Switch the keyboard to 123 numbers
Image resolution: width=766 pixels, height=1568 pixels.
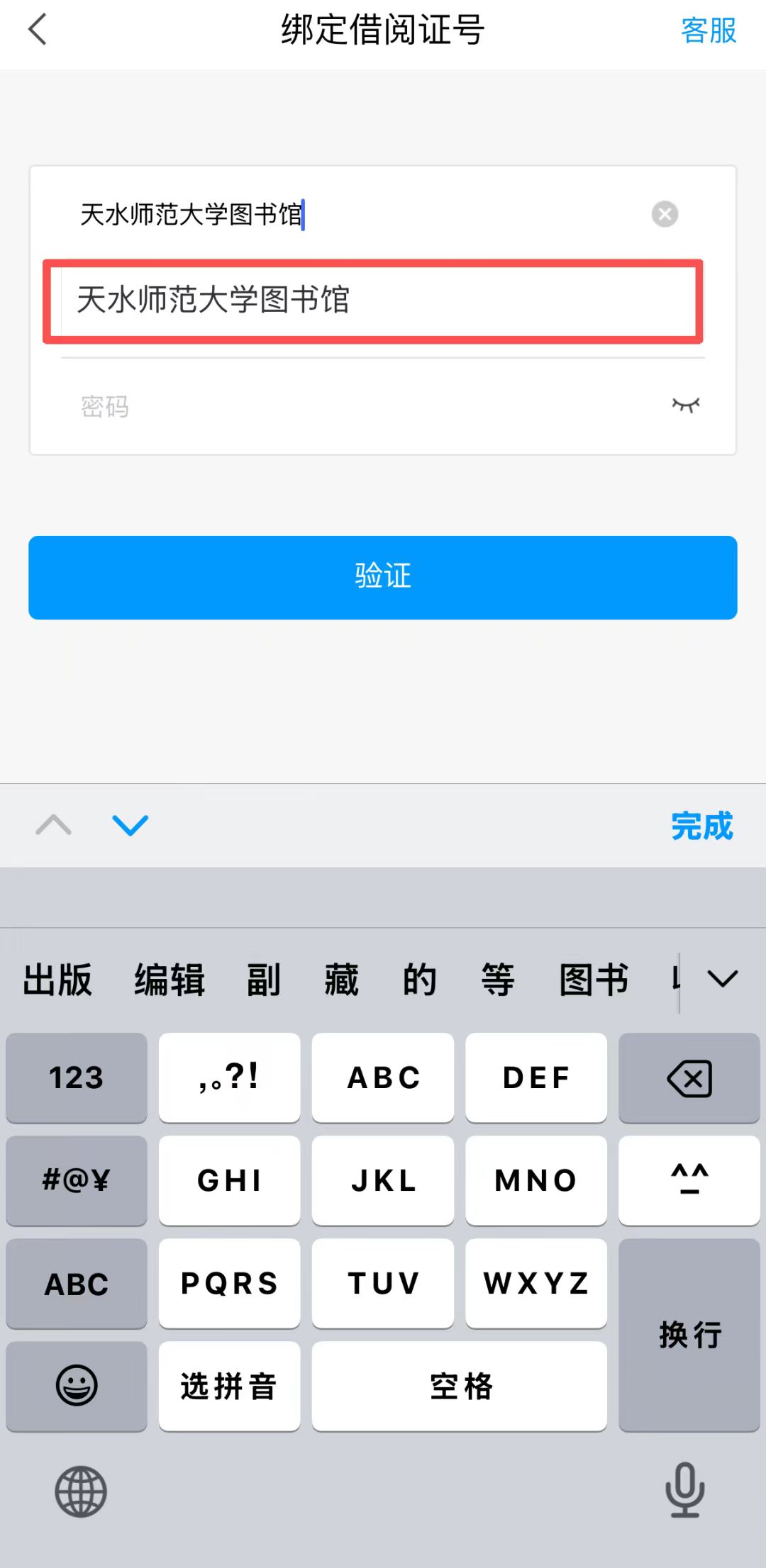tap(77, 1078)
